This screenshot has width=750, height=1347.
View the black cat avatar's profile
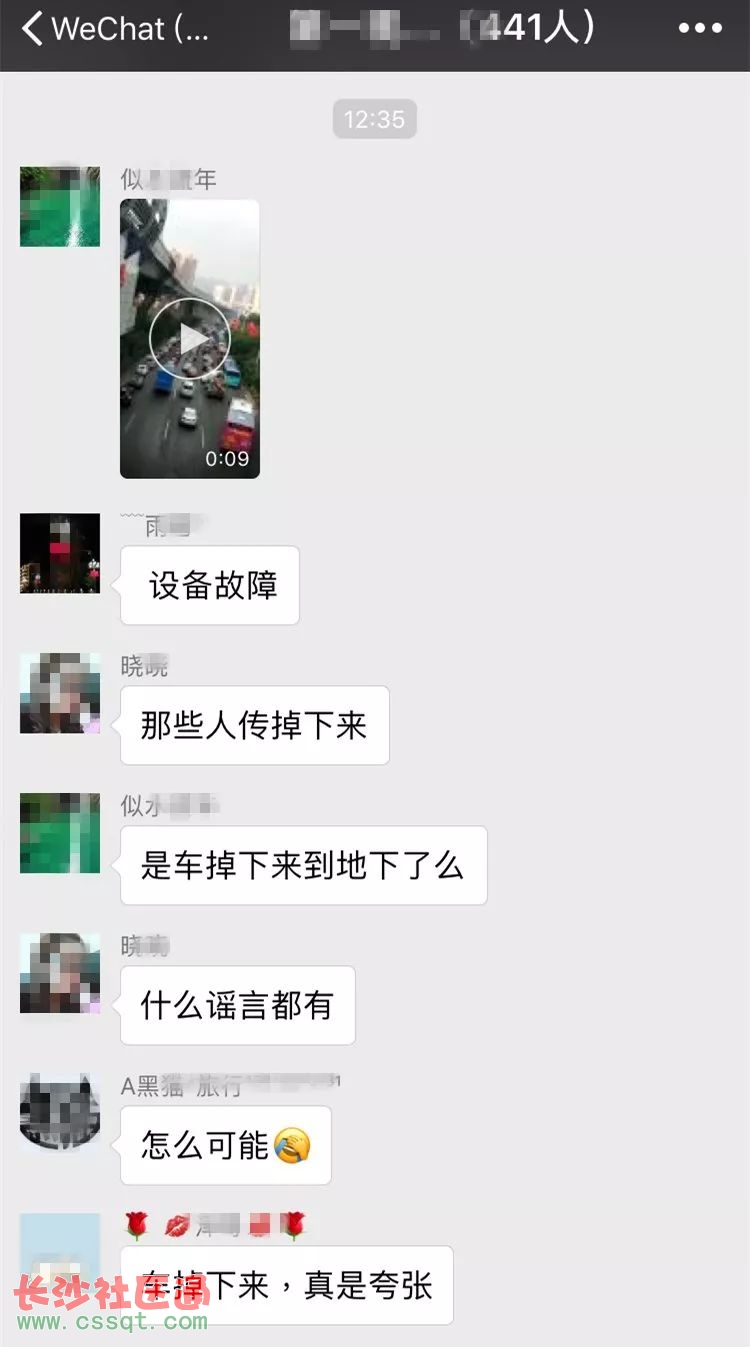tap(60, 1113)
